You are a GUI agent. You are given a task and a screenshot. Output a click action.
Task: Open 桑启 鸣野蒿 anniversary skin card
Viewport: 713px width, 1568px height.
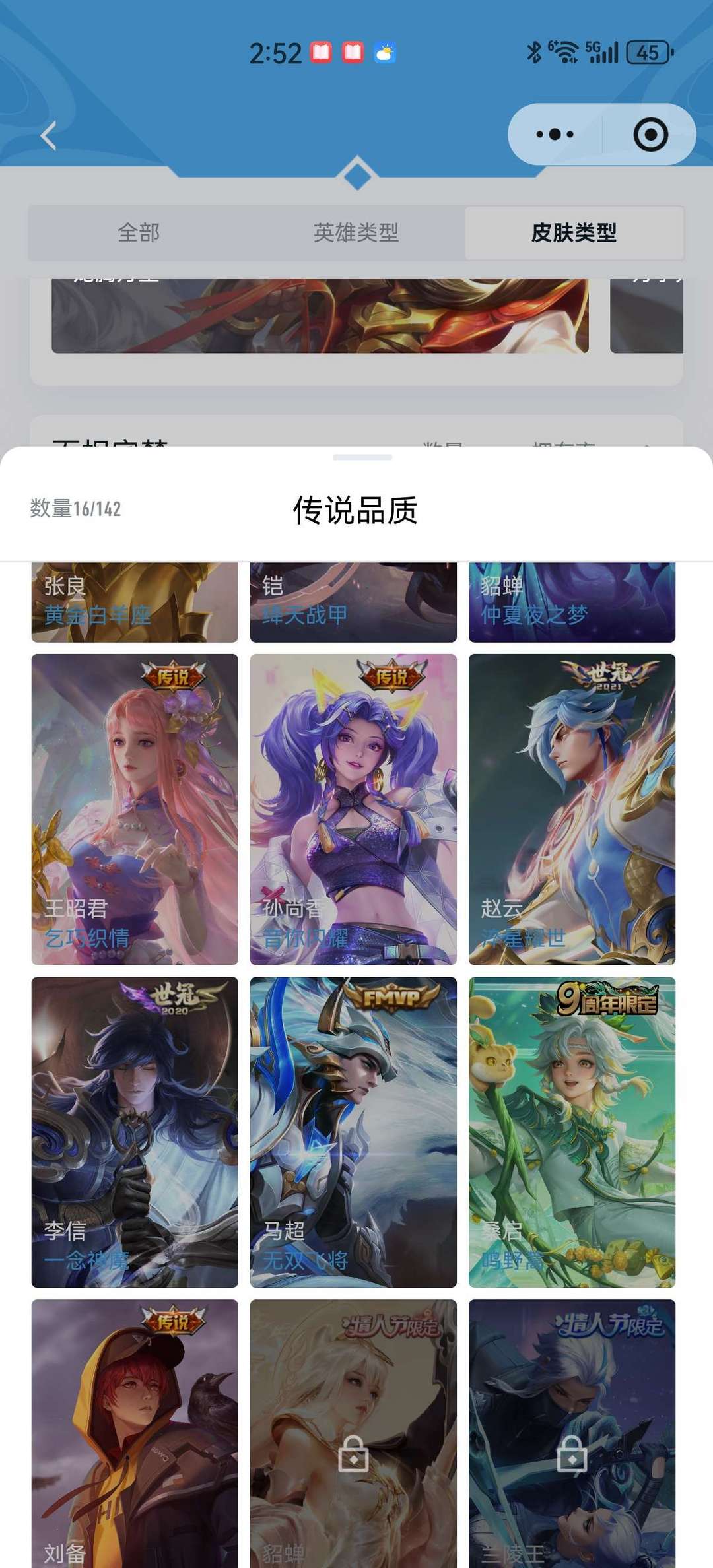(x=572, y=1132)
